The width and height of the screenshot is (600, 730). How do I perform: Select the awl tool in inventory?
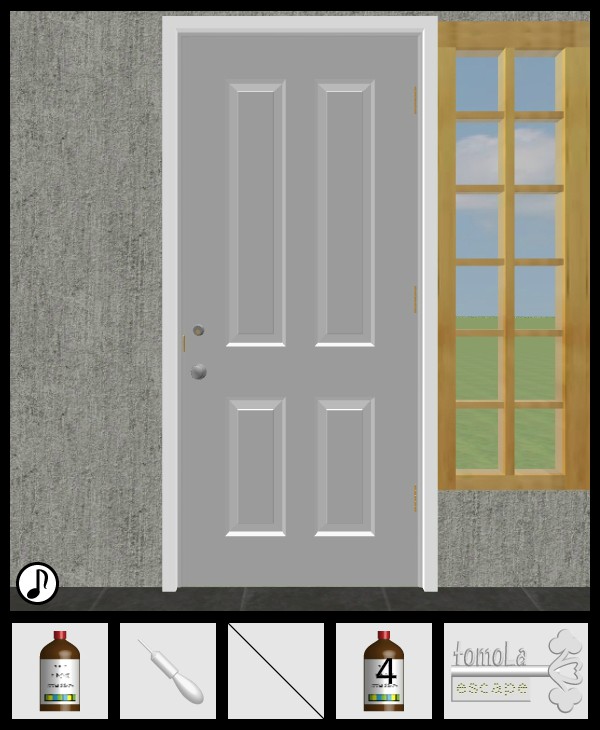168,671
